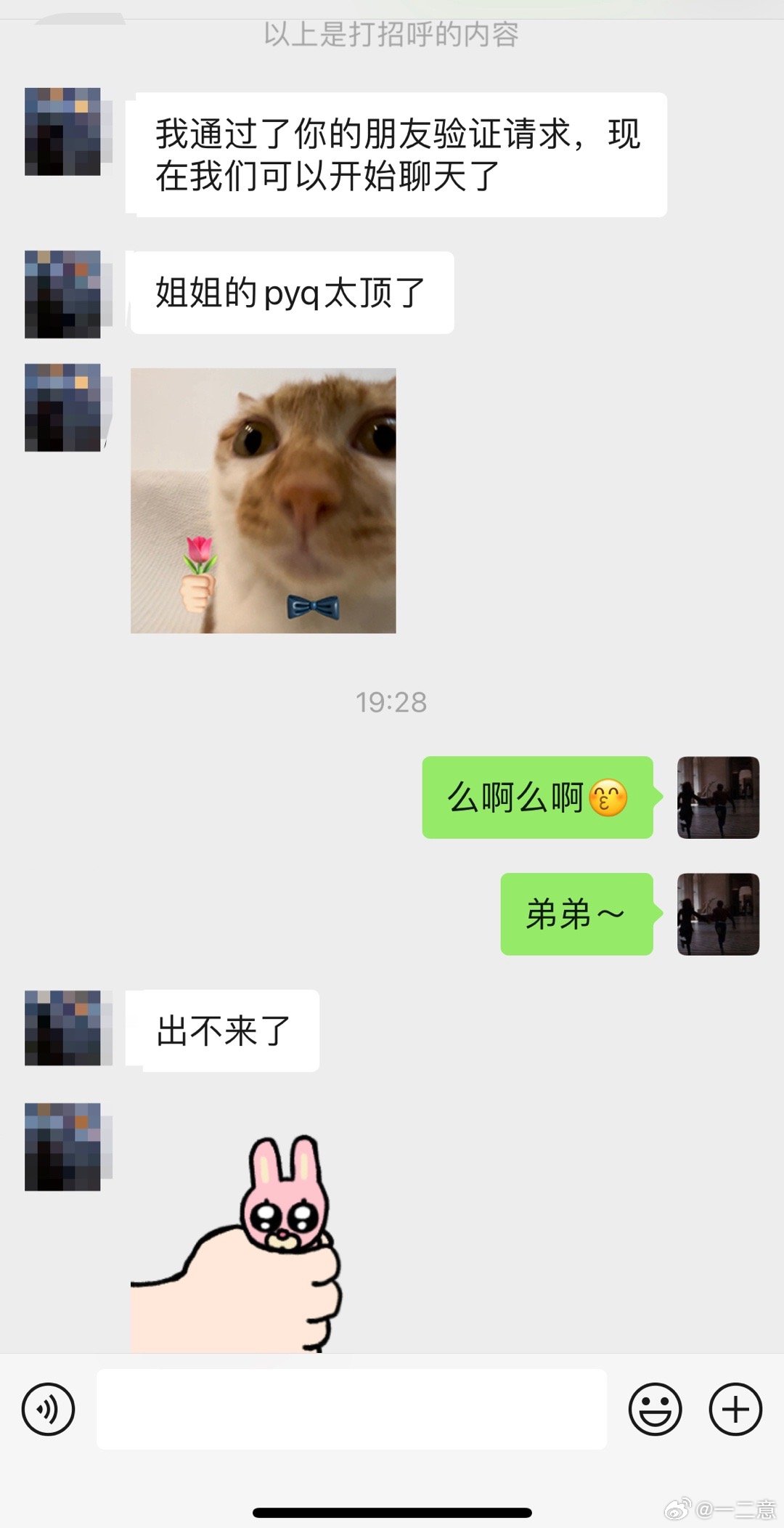
Task: Open my avatar next to 弟弟～
Action: coord(718,914)
